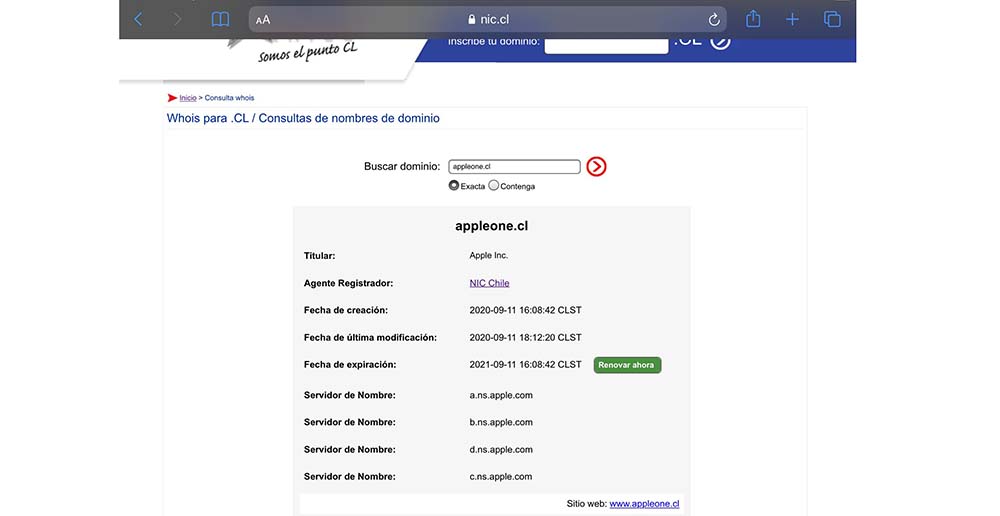1000x516 pixels.
Task: Tap the nic.cl address bar
Action: (x=488, y=19)
